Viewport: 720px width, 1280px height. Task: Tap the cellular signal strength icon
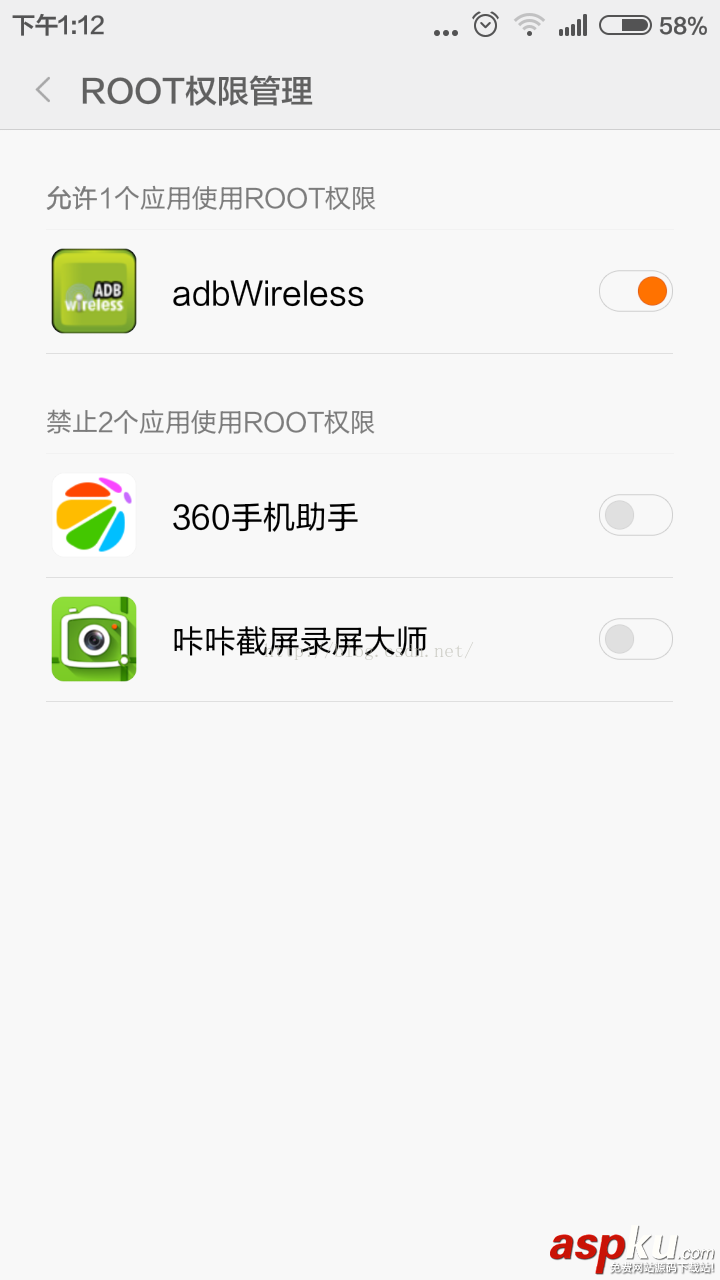pyautogui.click(x=572, y=25)
